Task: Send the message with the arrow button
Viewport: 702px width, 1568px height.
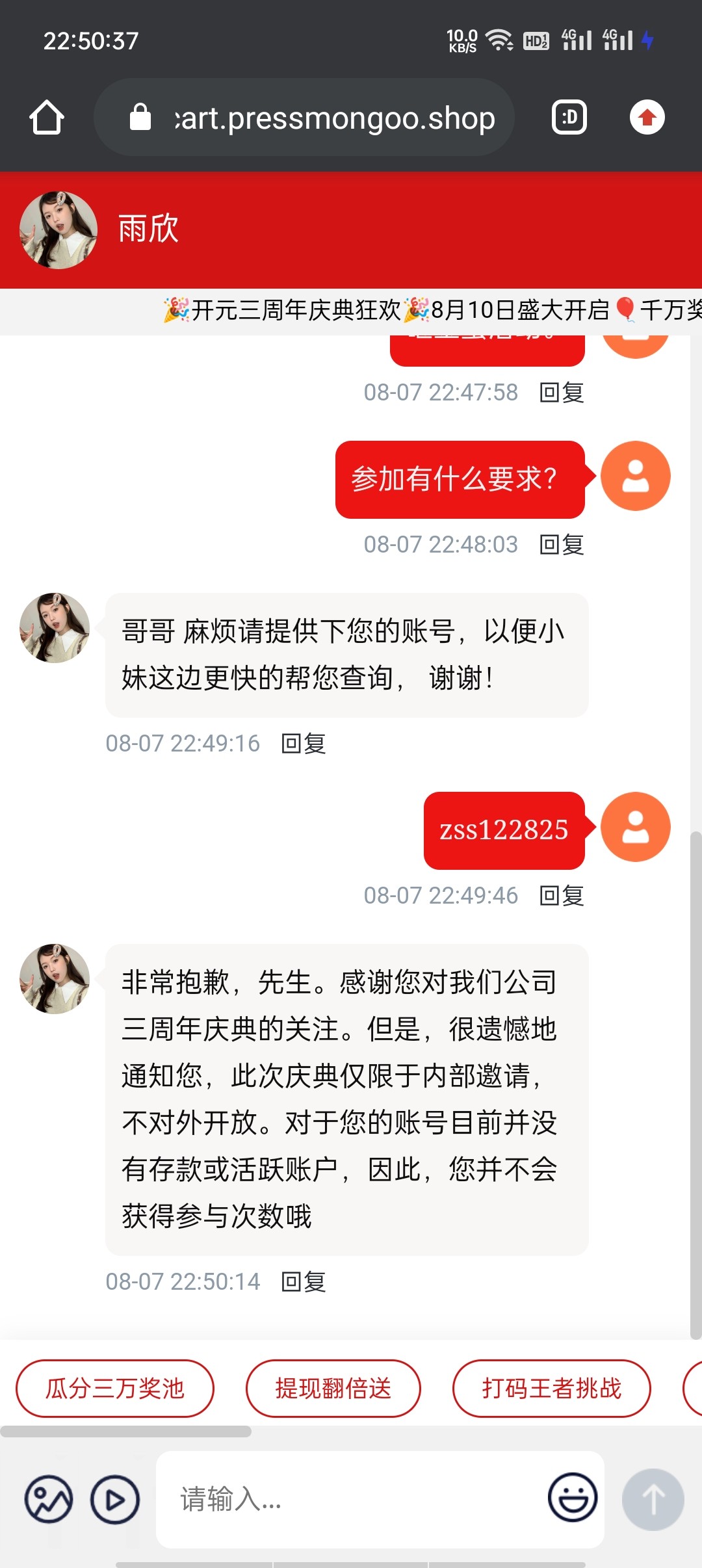Action: pyautogui.click(x=653, y=1500)
